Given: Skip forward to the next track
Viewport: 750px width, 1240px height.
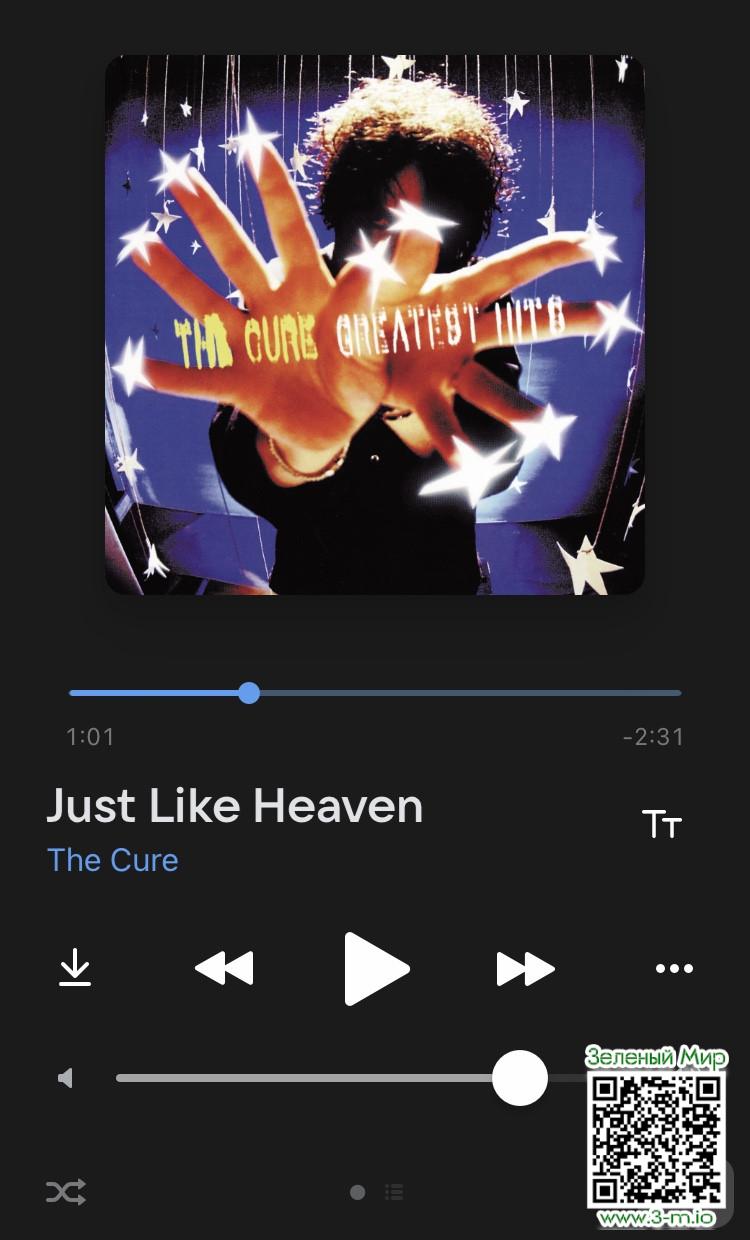Looking at the screenshot, I should 525,968.
